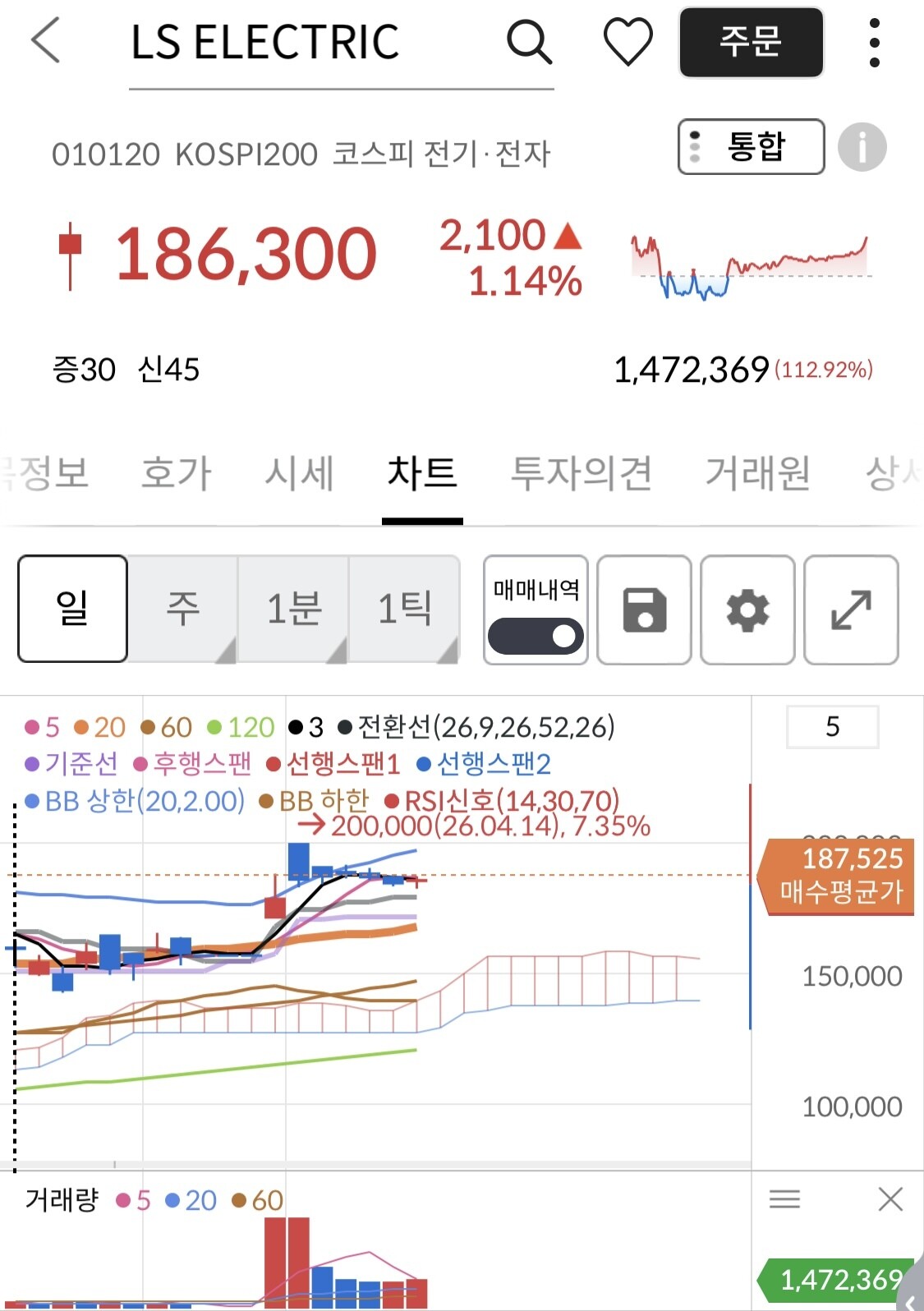This screenshot has width=924, height=1311.
Task: Open the three-dot overflow menu
Action: tap(875, 42)
